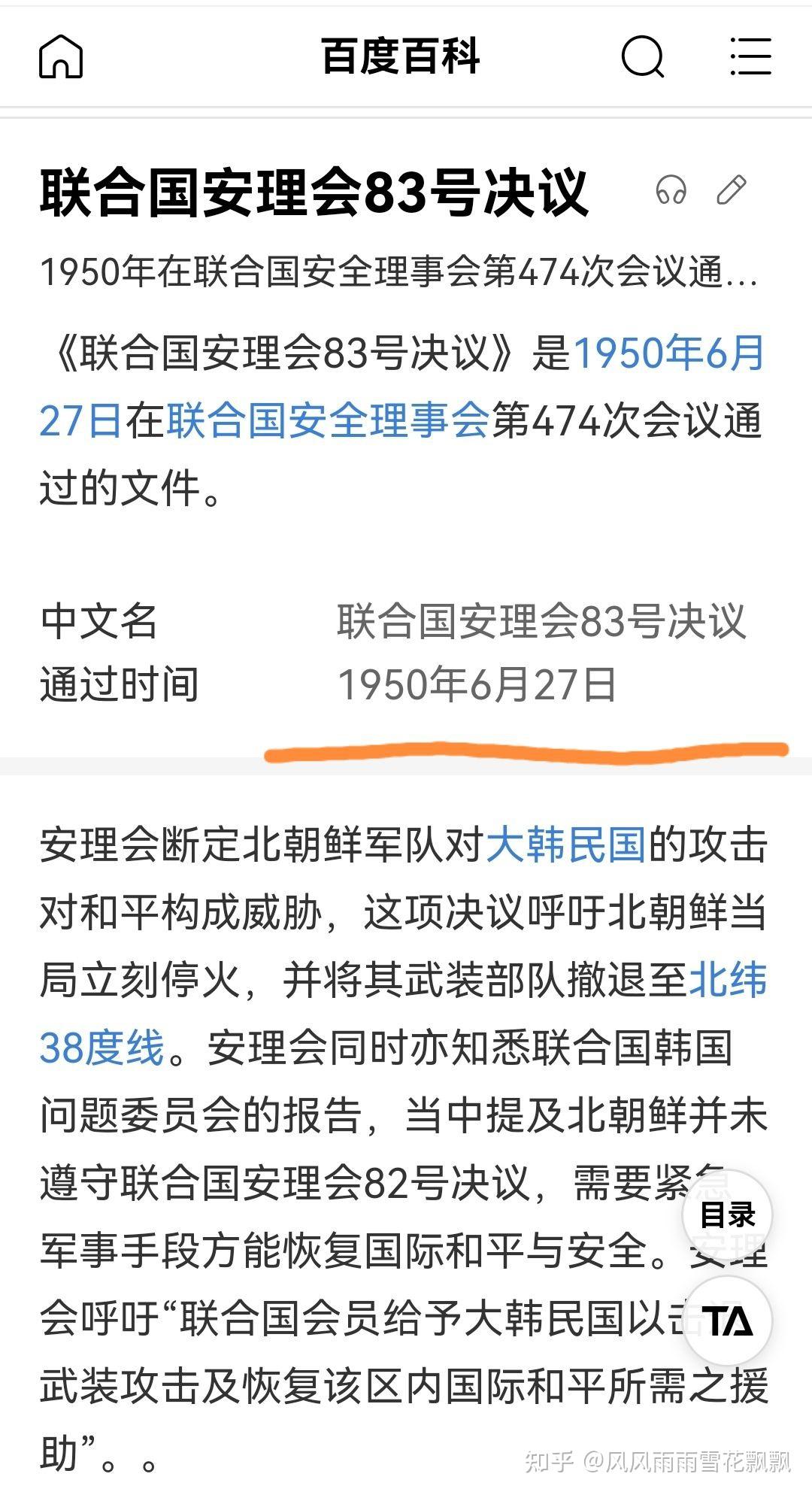Open the list menu icon at top right

[x=750, y=56]
